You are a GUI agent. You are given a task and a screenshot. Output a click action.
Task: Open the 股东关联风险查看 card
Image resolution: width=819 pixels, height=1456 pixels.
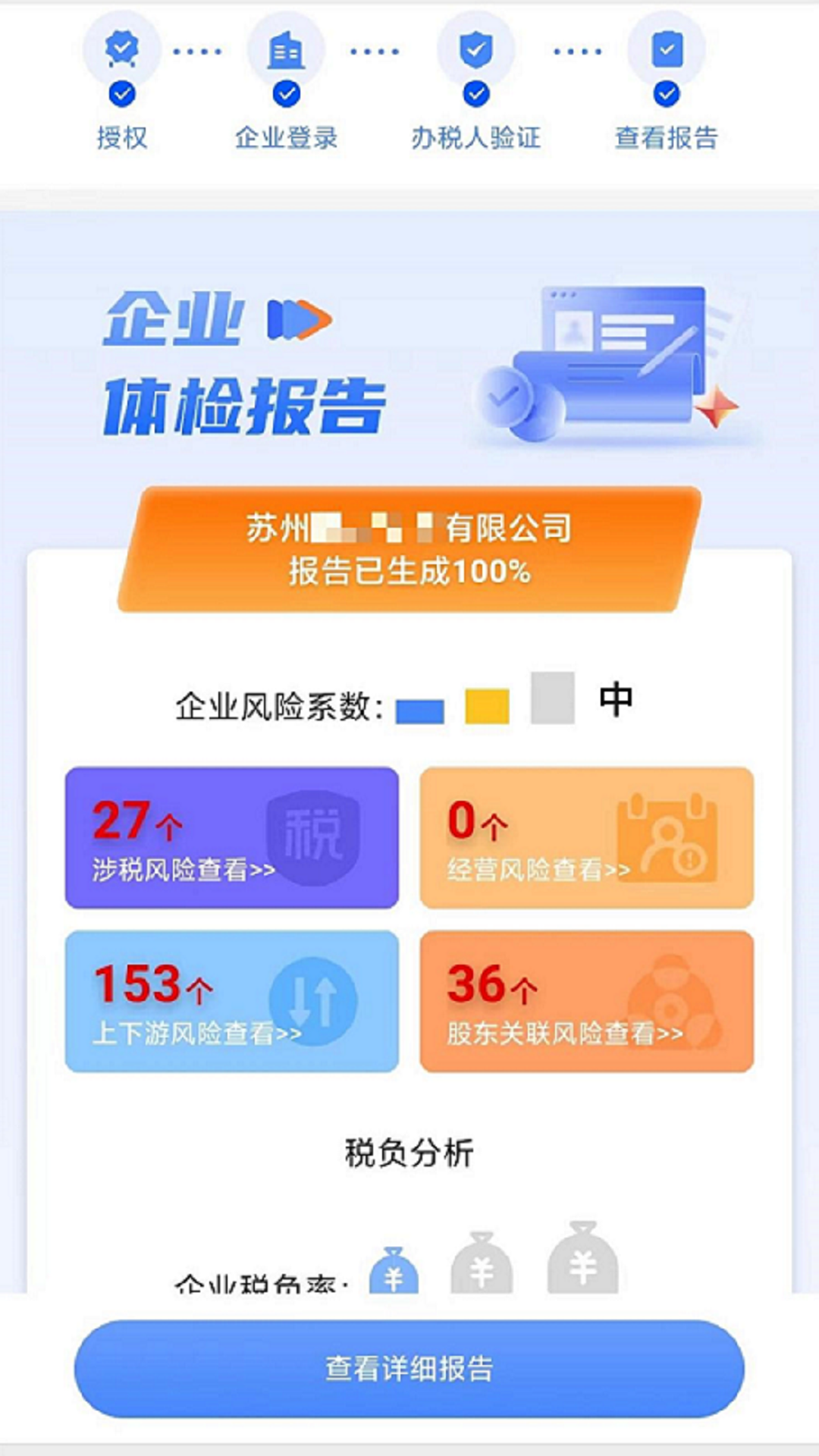(x=586, y=1001)
